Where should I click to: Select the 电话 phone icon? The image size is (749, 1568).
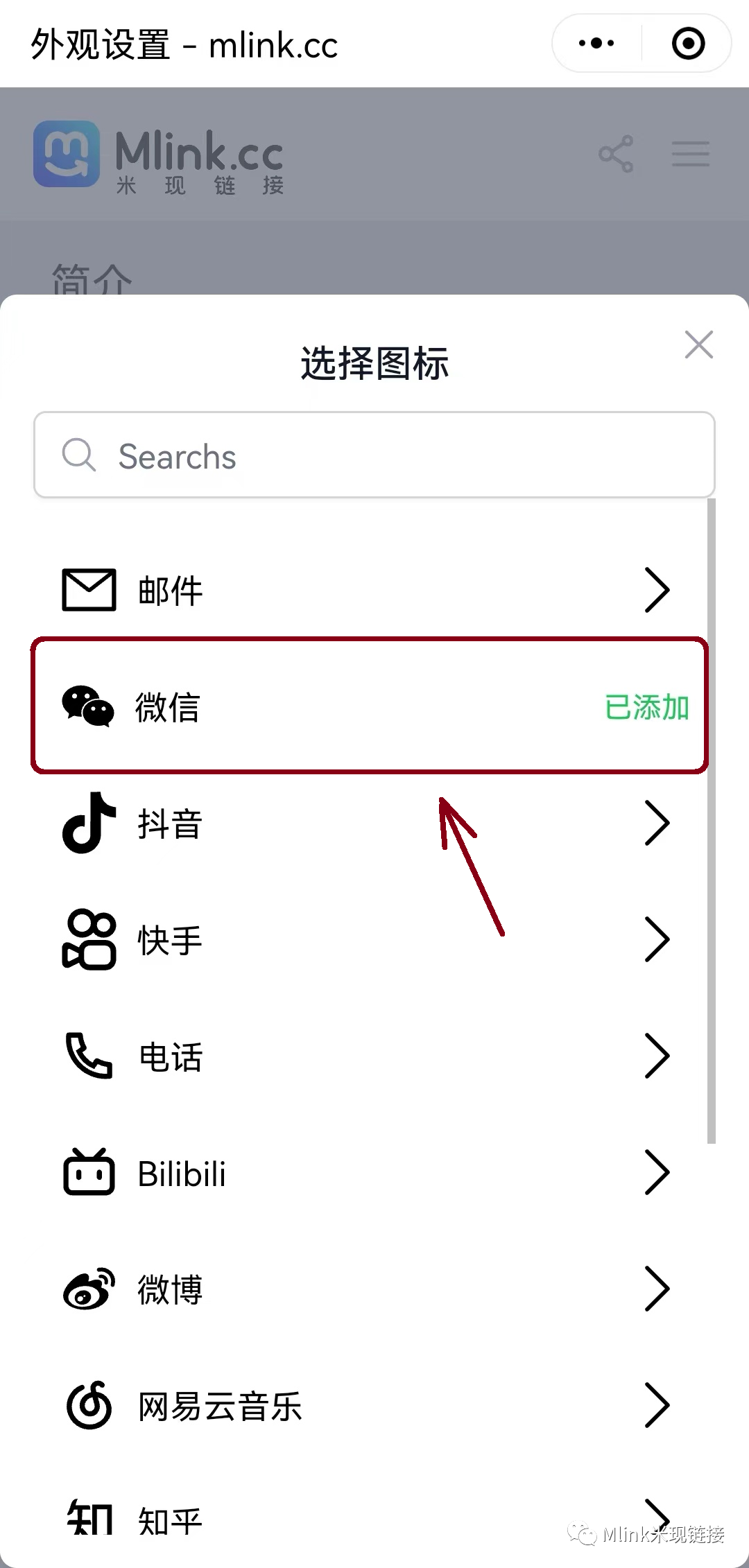[87, 1056]
